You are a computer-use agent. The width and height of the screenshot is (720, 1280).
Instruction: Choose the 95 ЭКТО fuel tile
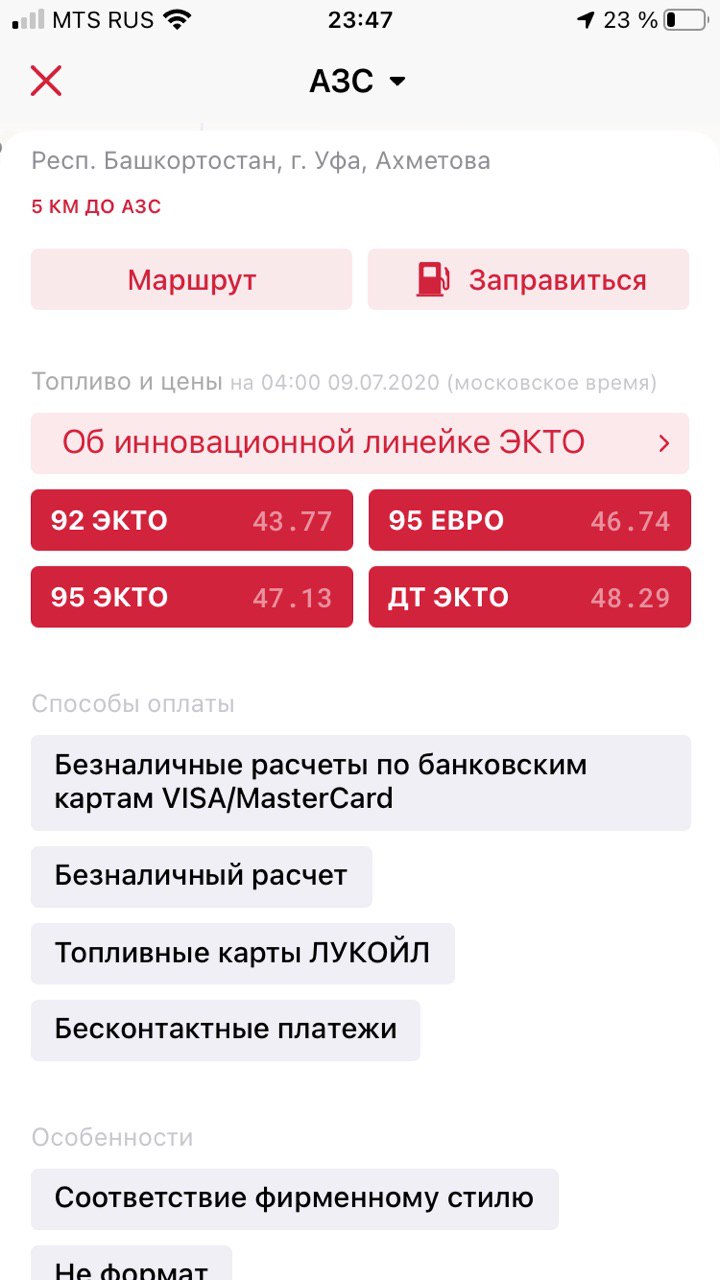[x=192, y=597]
